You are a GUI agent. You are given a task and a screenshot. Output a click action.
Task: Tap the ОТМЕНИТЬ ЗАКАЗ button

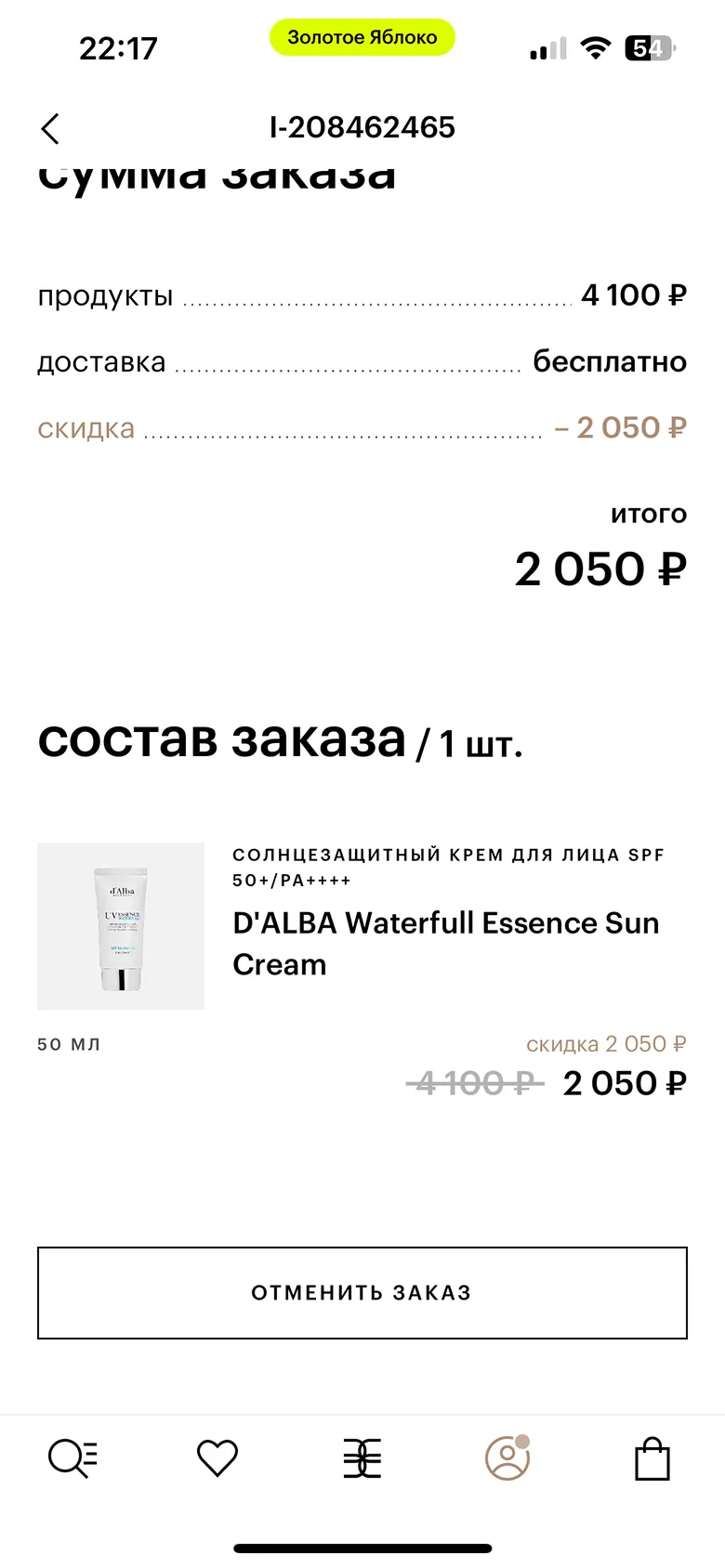pos(362,1292)
